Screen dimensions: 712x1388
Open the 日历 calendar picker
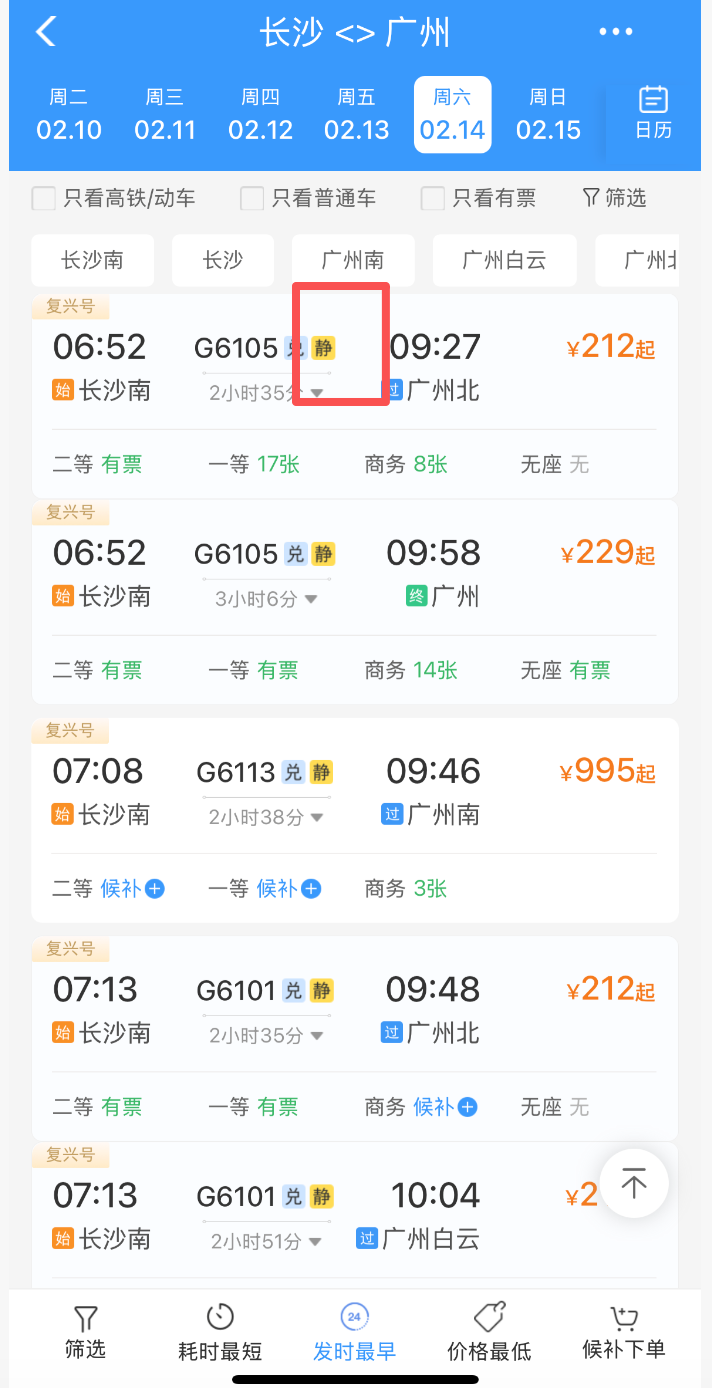click(x=653, y=113)
